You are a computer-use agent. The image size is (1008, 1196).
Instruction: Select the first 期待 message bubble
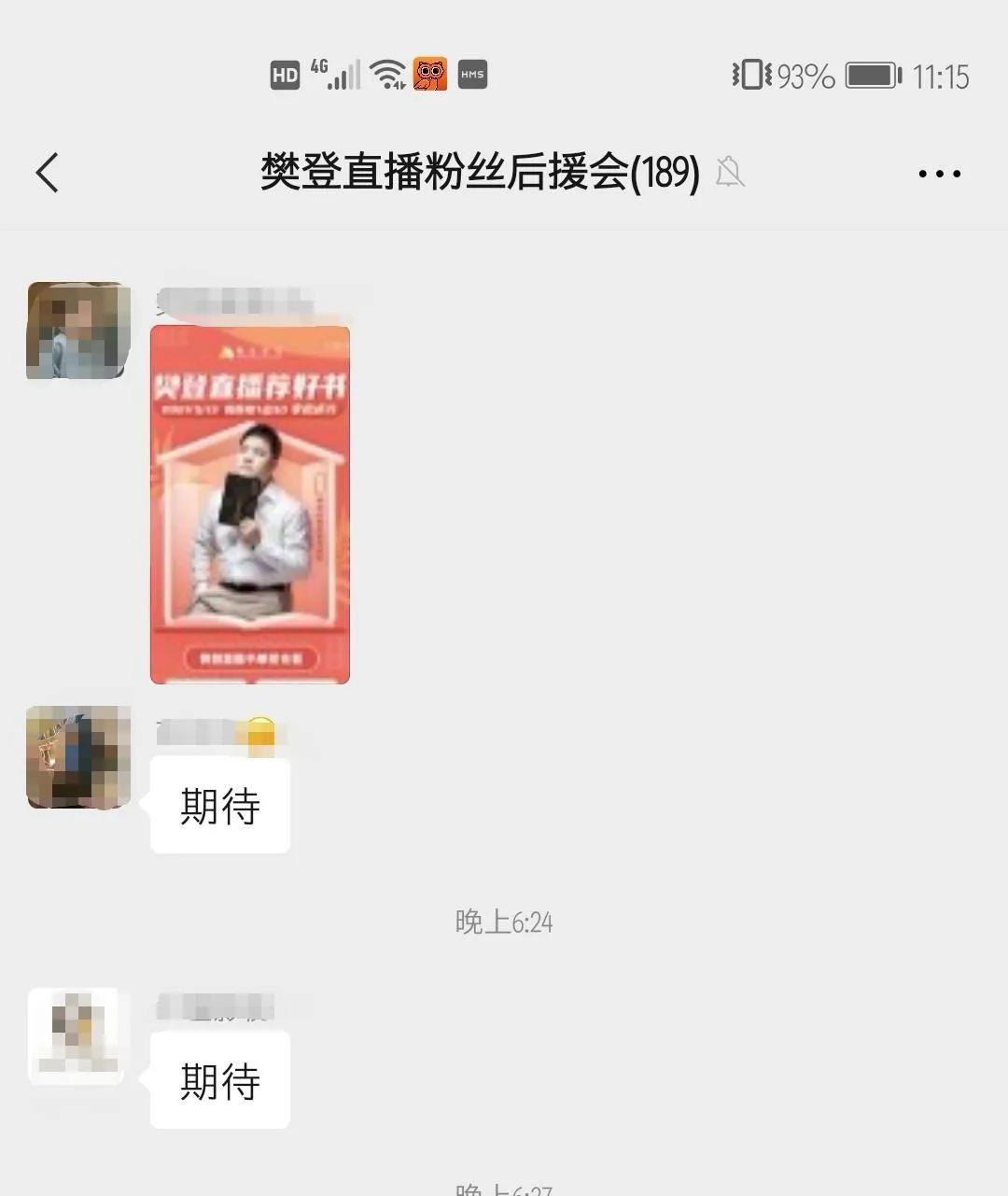coord(220,807)
